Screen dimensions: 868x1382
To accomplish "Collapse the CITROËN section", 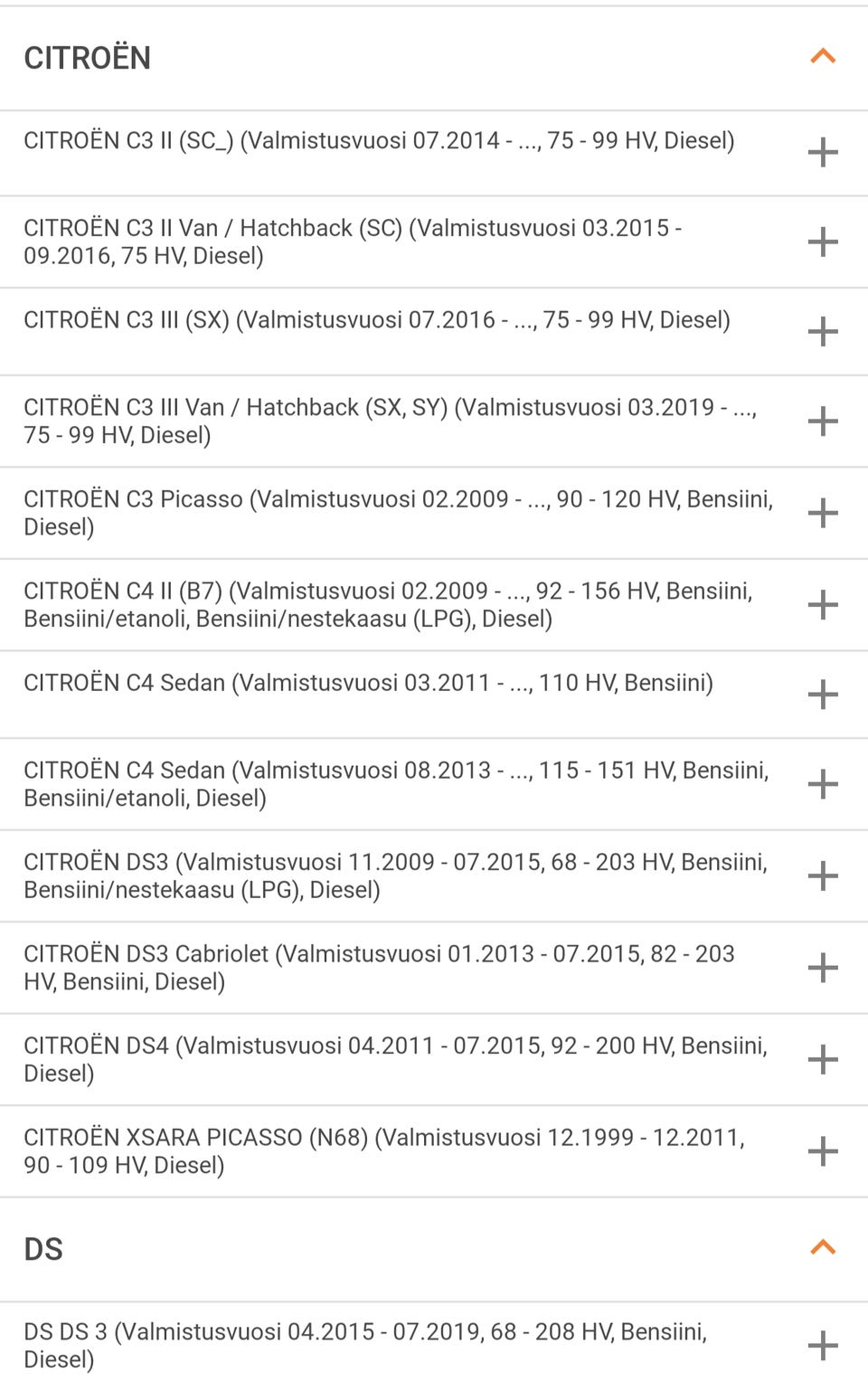I will (x=822, y=57).
